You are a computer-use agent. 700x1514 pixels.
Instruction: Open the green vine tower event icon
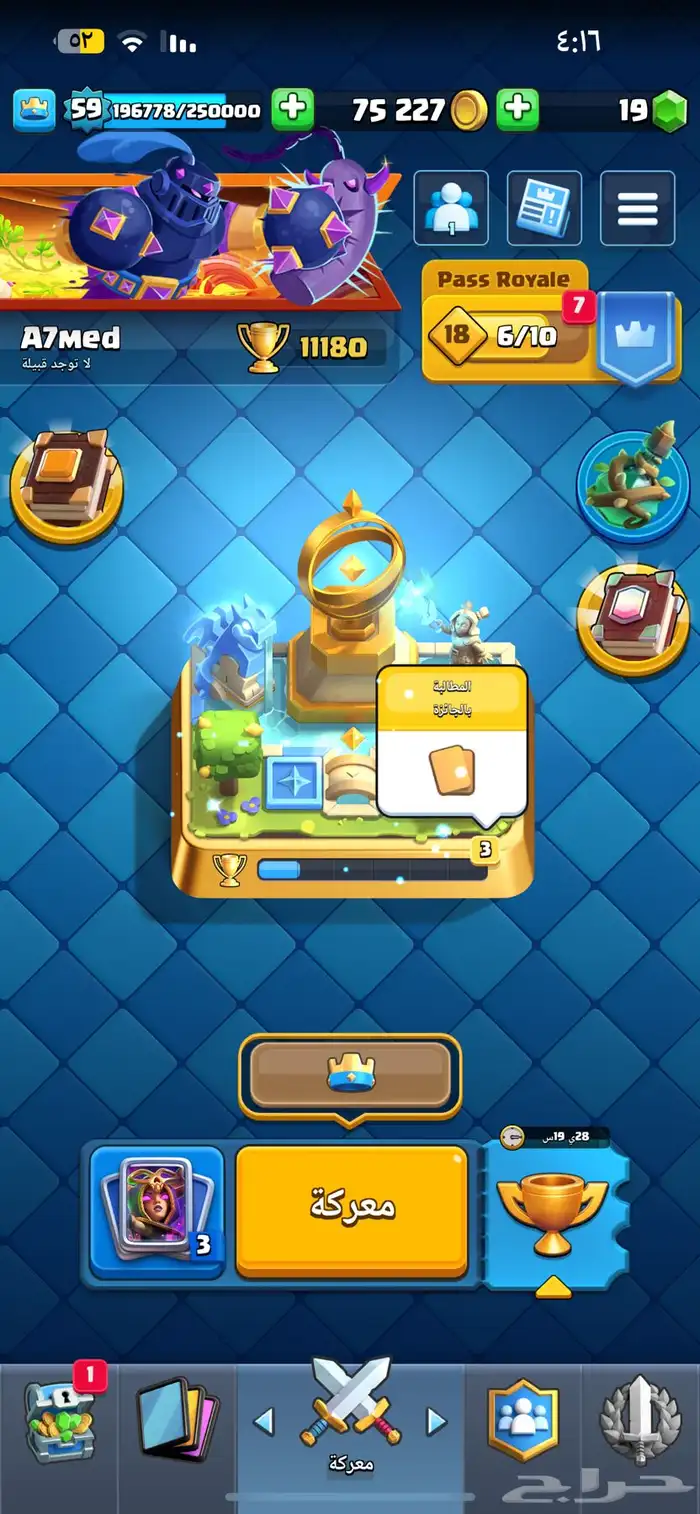[x=633, y=486]
